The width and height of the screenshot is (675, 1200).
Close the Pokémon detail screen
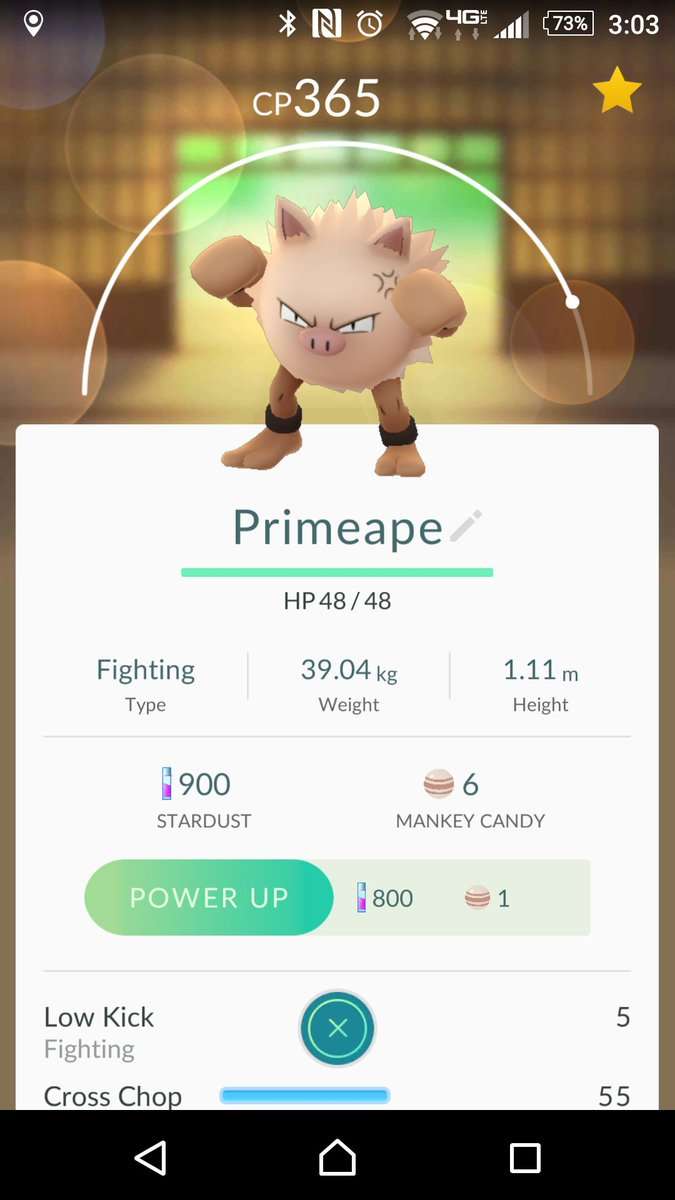point(338,1028)
